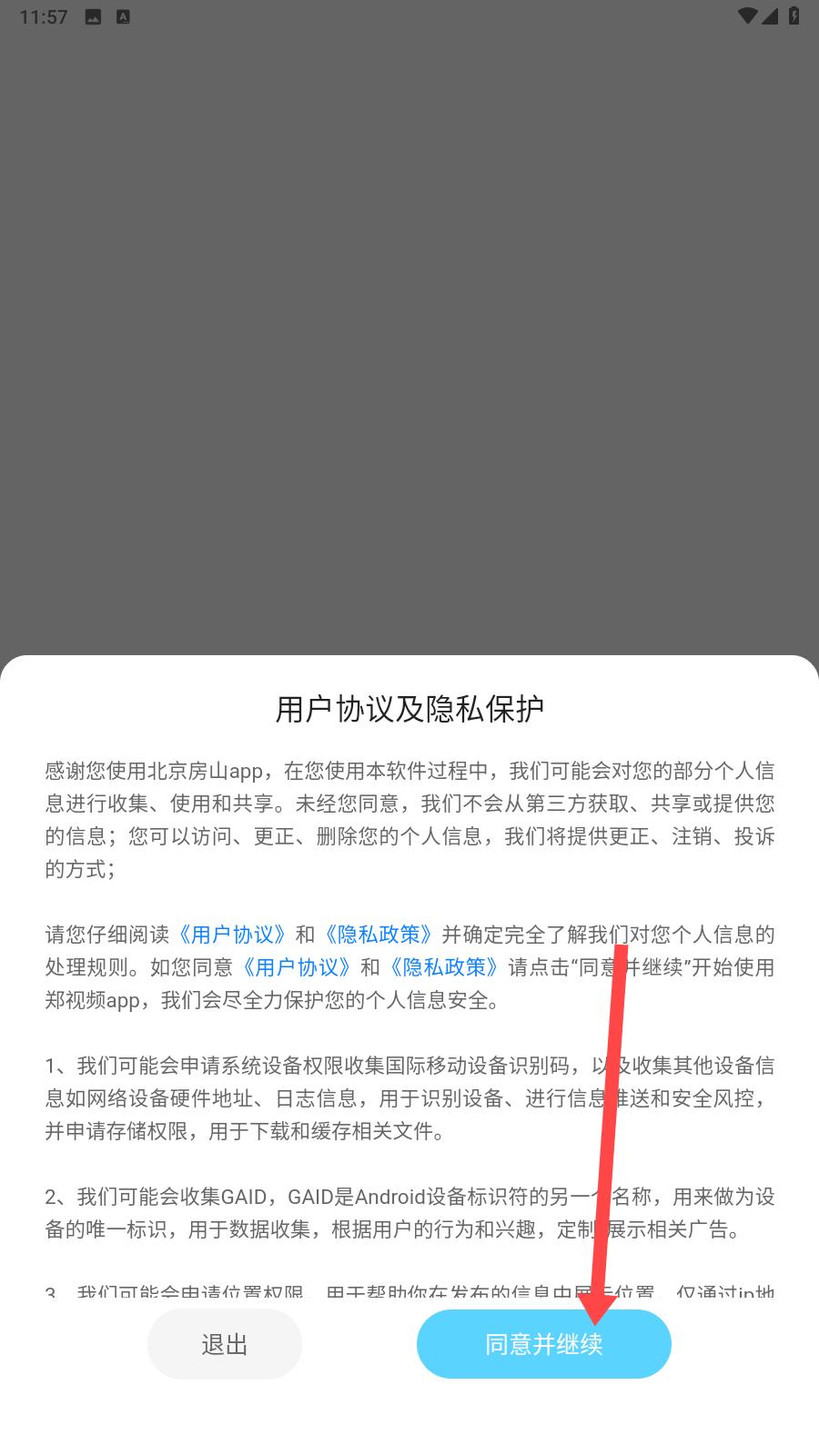Open the 《用户协议》 link right after 请您仔细阅读
The height and width of the screenshot is (1456, 819).
click(x=232, y=935)
